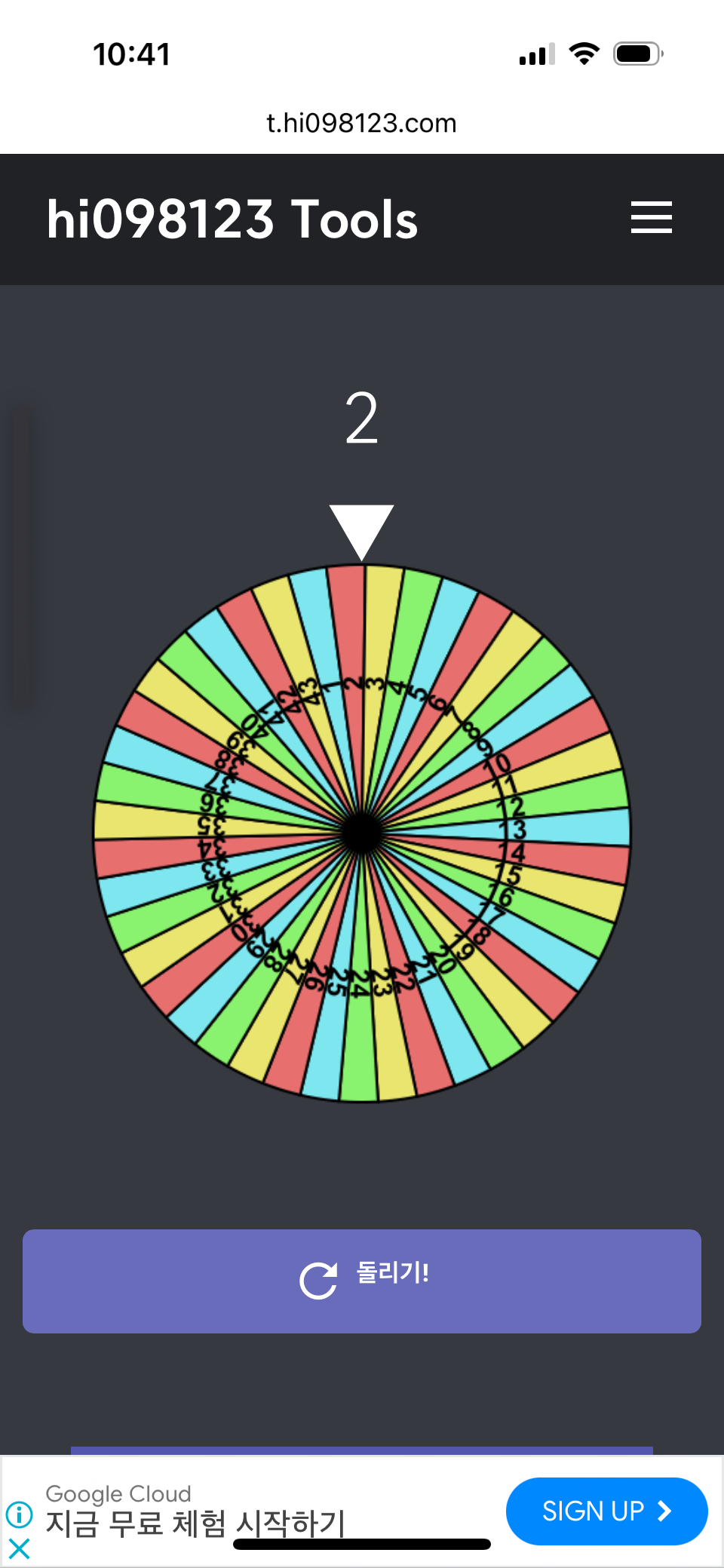Open the ad info icon
Screen dimensions: 724x1568
(19, 1514)
